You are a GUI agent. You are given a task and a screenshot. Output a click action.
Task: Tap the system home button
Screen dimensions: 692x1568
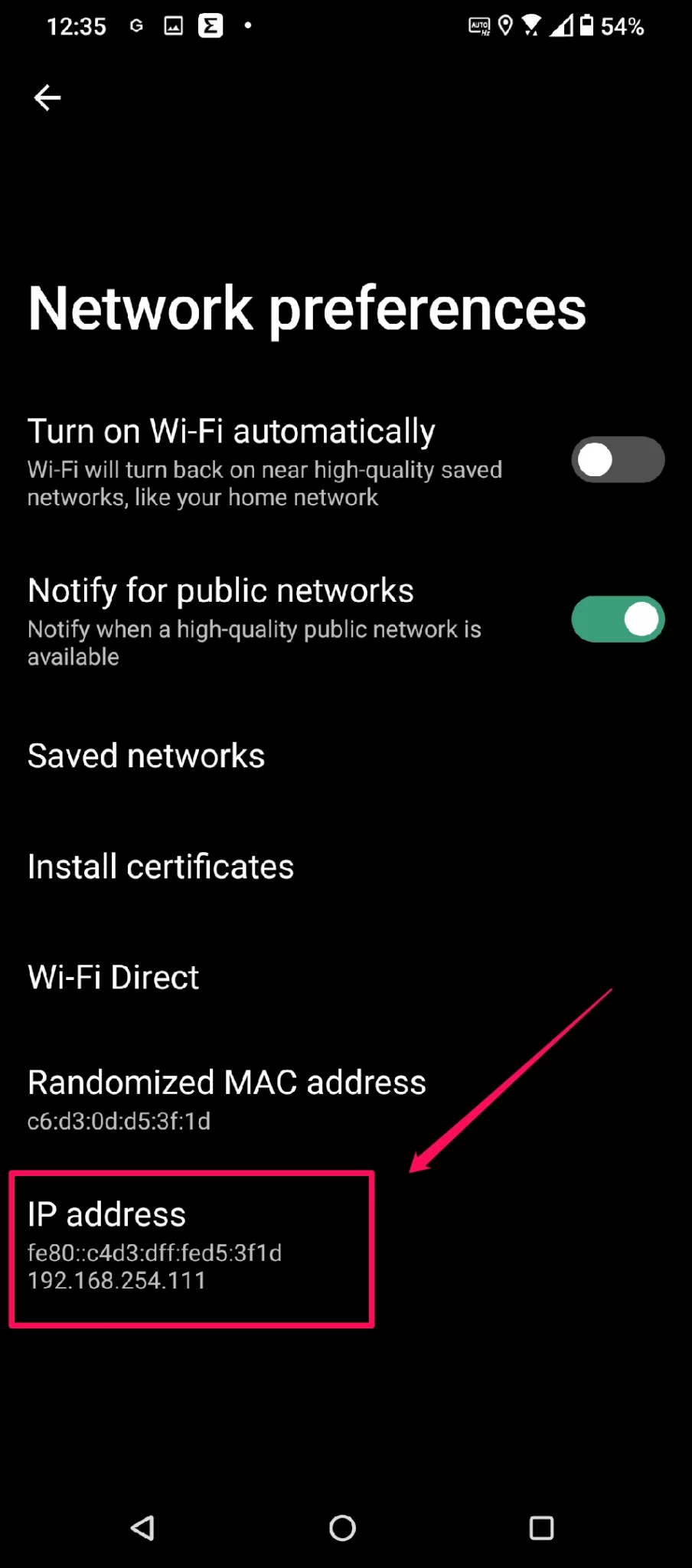click(342, 1528)
